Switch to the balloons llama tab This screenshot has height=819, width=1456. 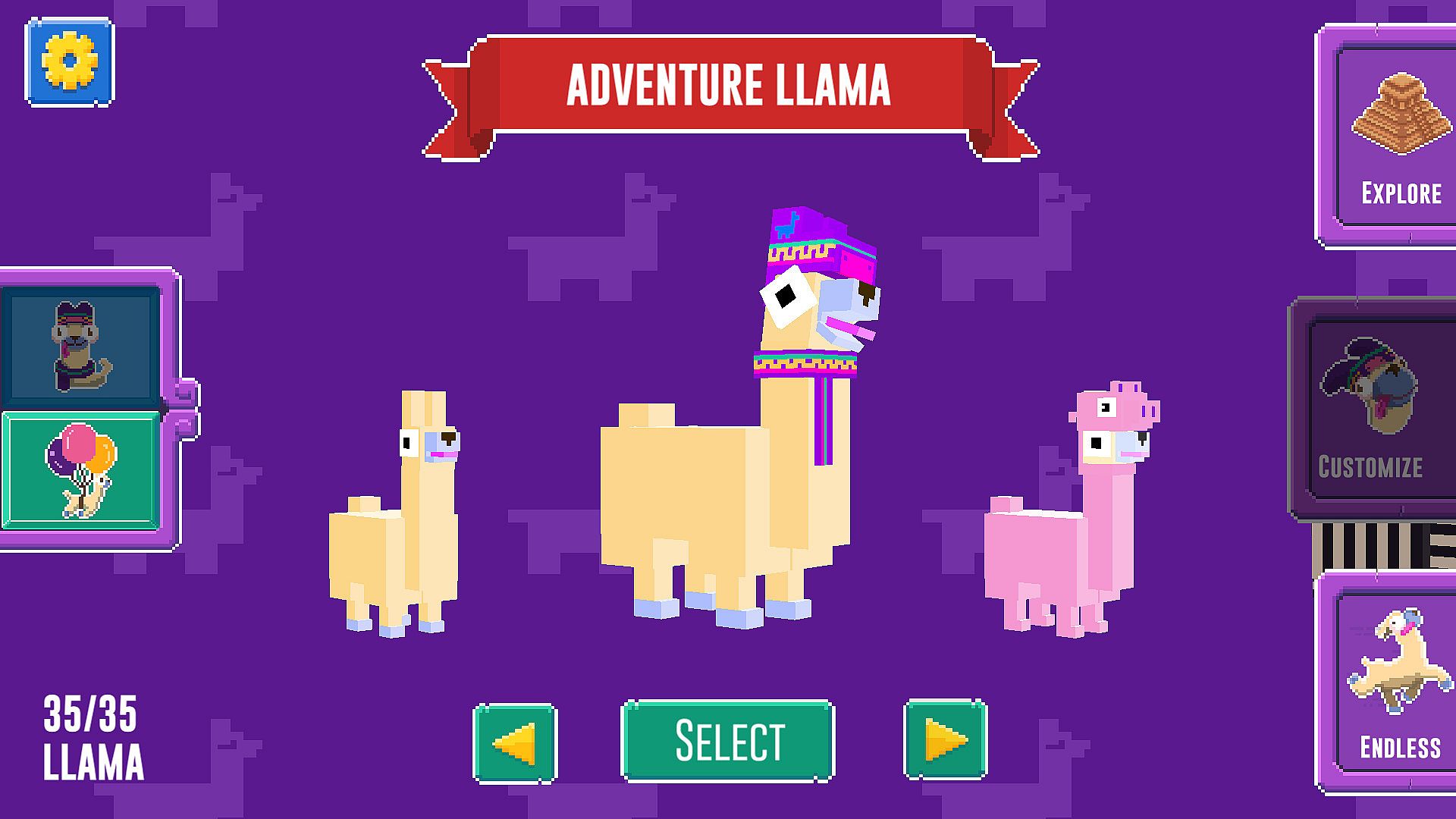tap(81, 470)
